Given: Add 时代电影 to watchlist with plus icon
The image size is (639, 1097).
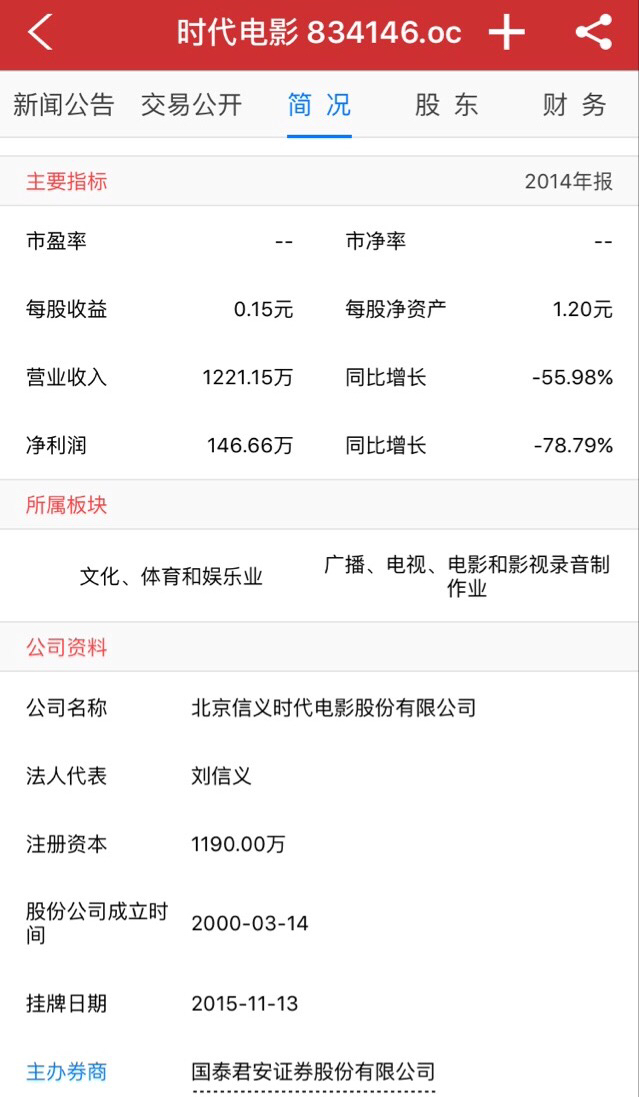Looking at the screenshot, I should tap(507, 33).
